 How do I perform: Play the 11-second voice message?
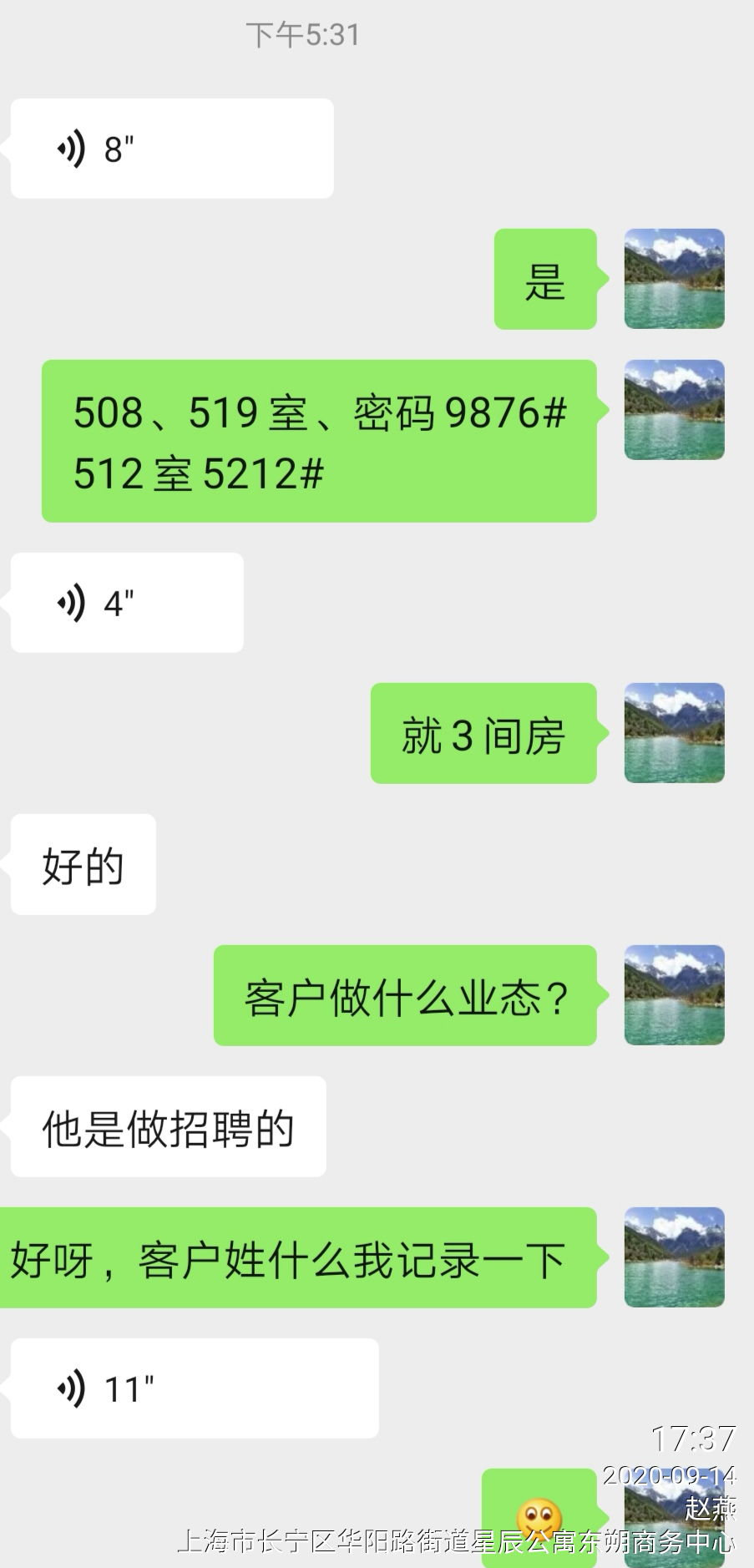coord(194,1388)
